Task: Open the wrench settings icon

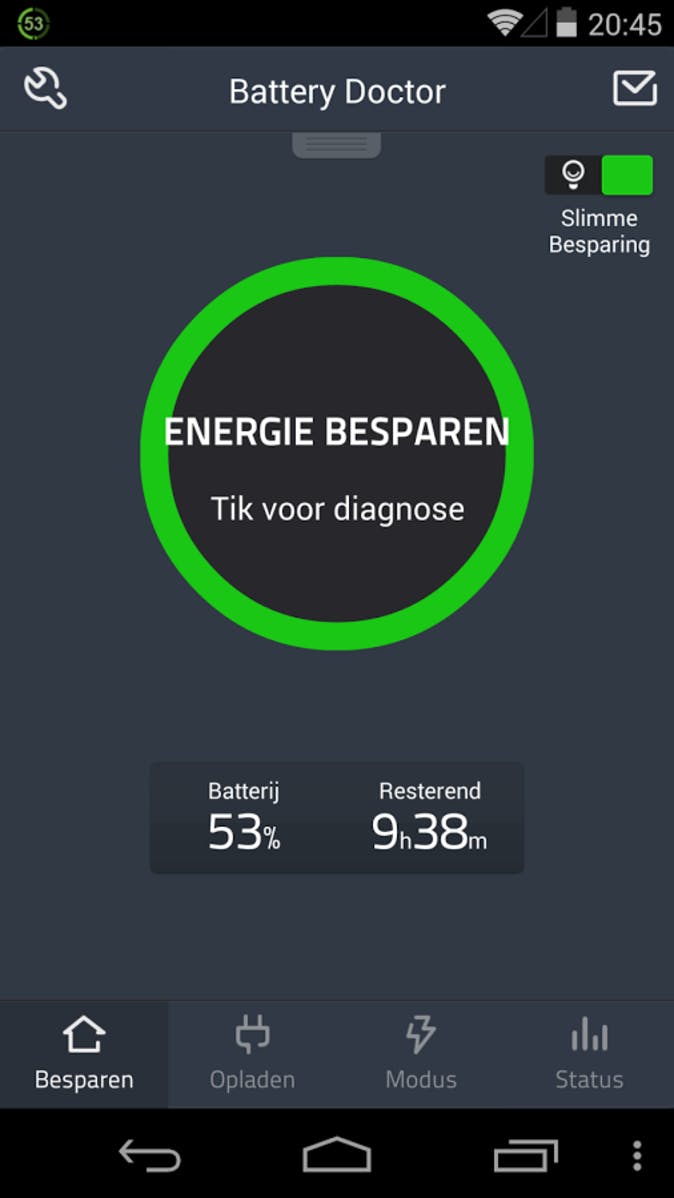Action: pos(45,90)
